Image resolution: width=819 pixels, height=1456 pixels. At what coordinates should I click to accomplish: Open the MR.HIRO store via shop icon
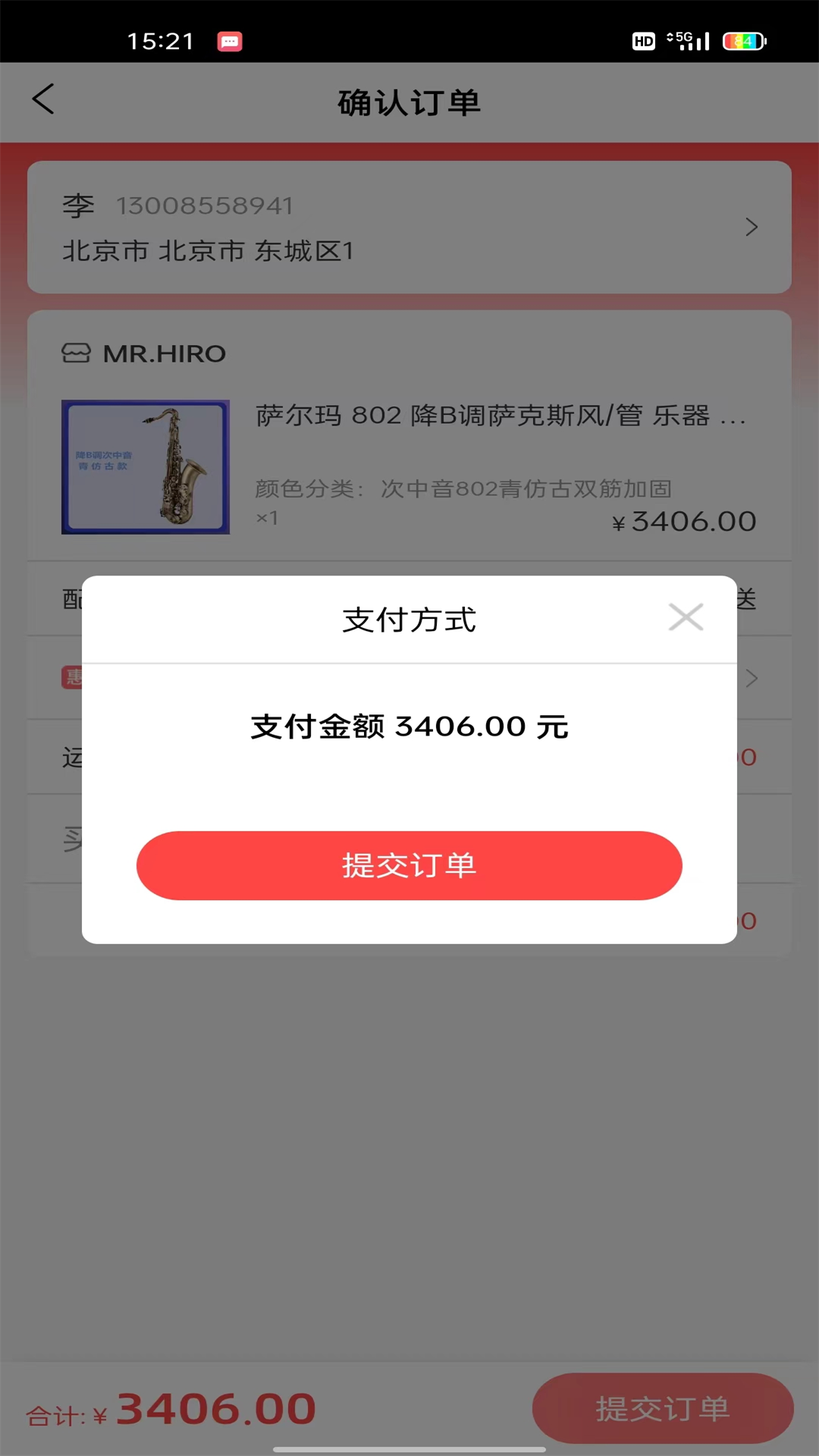[77, 353]
